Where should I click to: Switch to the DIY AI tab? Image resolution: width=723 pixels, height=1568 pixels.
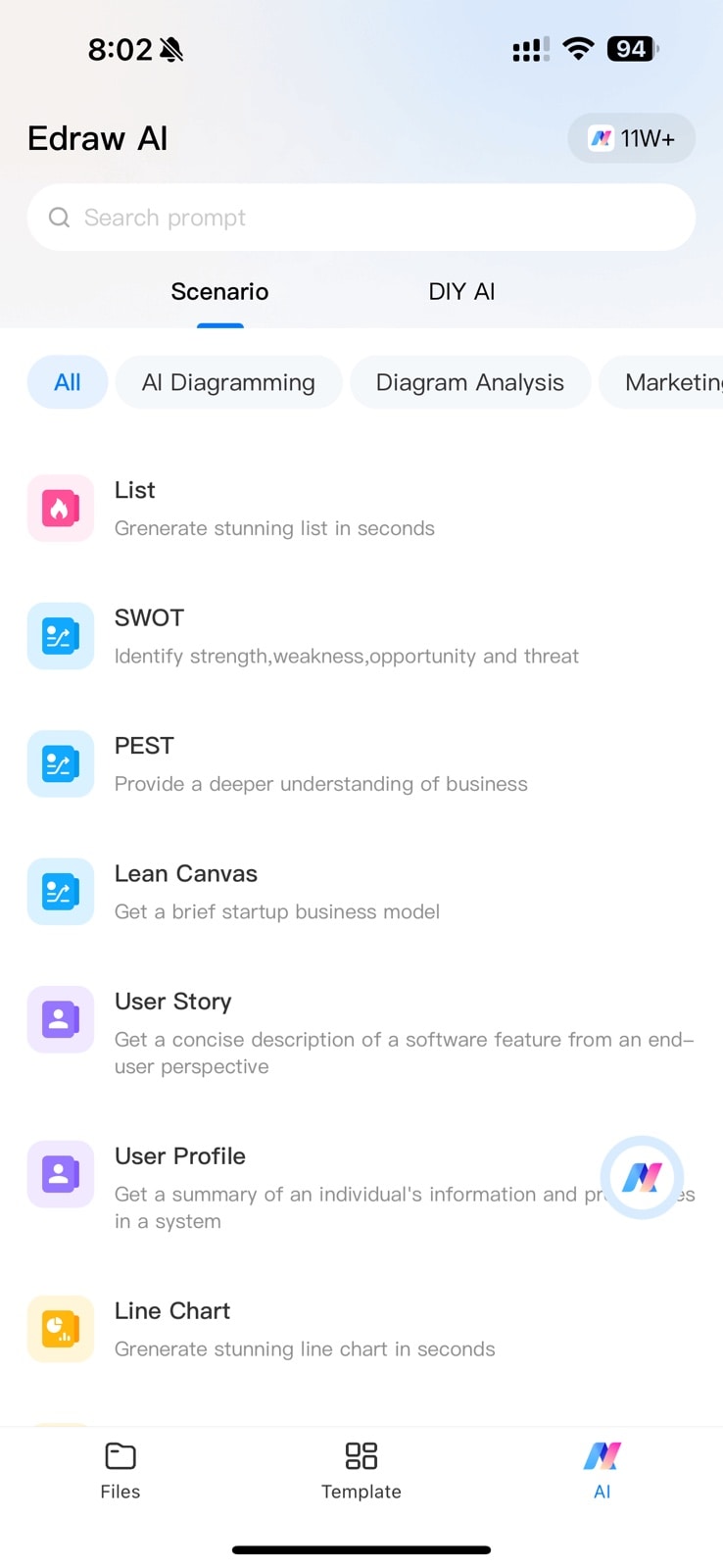pyautogui.click(x=461, y=292)
